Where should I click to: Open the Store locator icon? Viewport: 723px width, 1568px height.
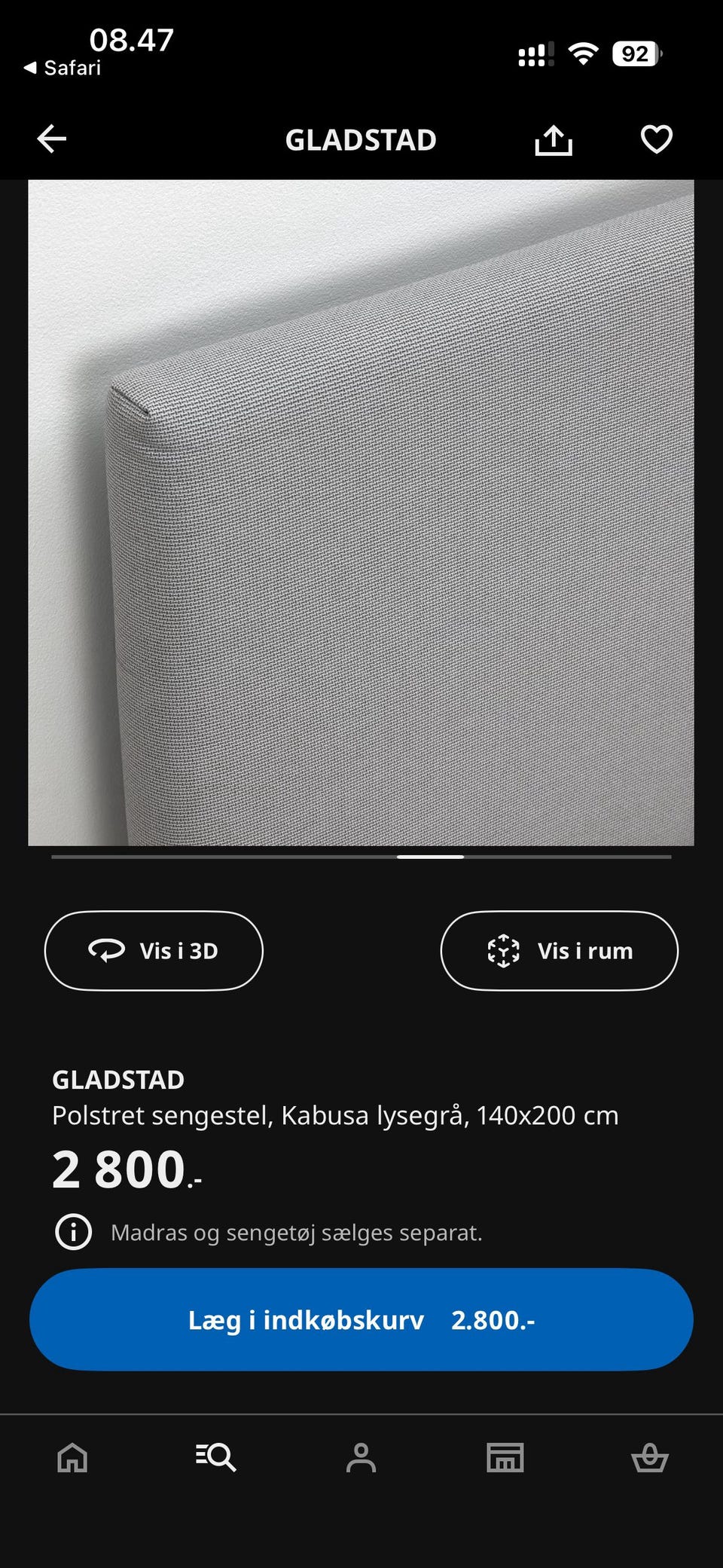pos(506,1457)
